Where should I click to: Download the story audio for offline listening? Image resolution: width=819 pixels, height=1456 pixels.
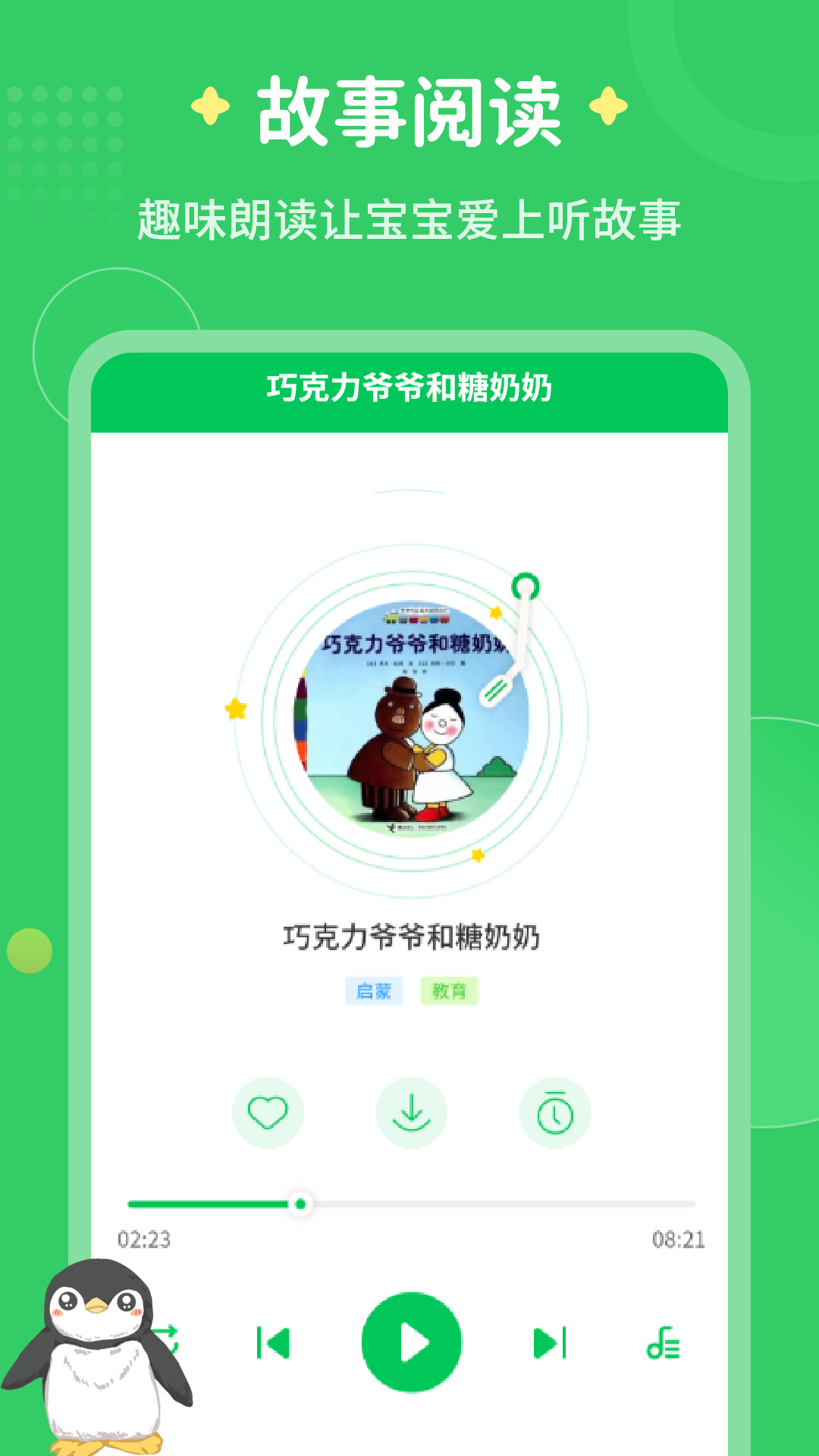409,1112
